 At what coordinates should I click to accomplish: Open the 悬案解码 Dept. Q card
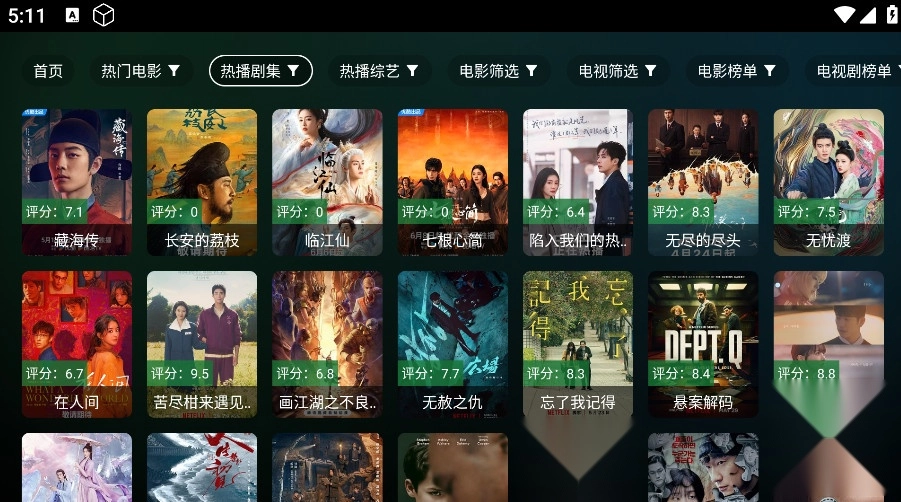(x=703, y=343)
